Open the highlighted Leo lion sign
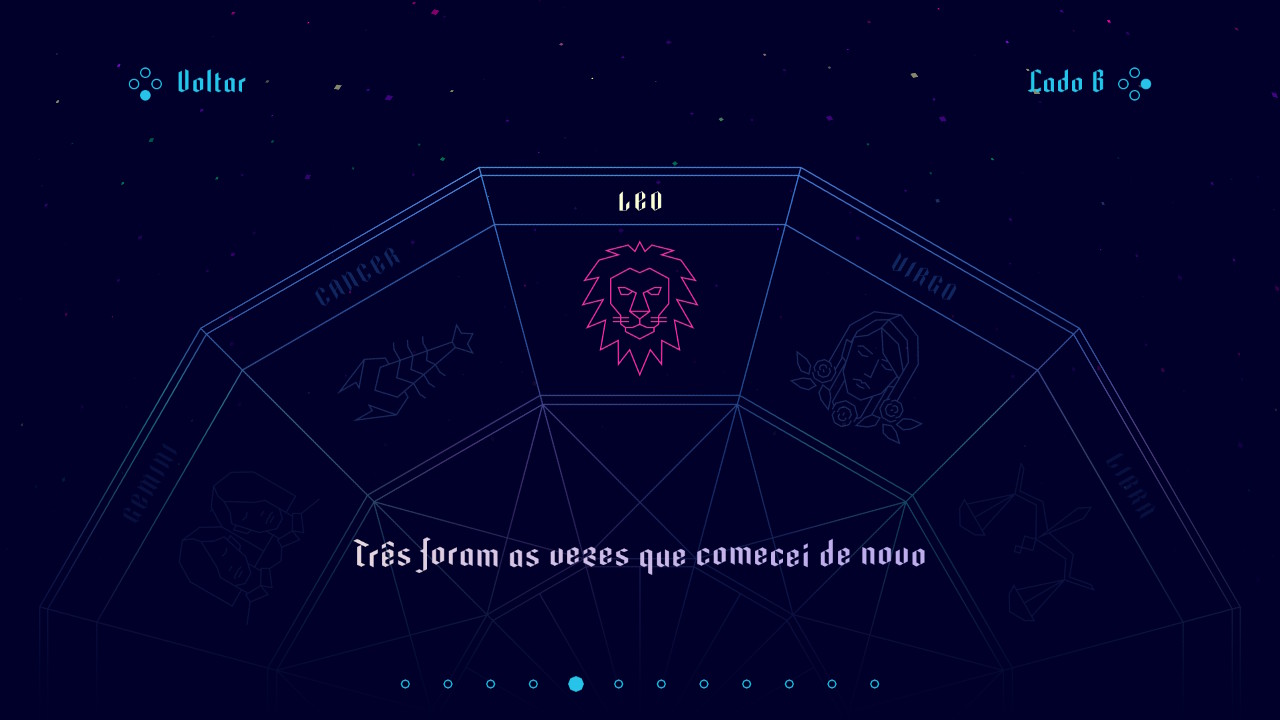1280x720 pixels. 640,307
